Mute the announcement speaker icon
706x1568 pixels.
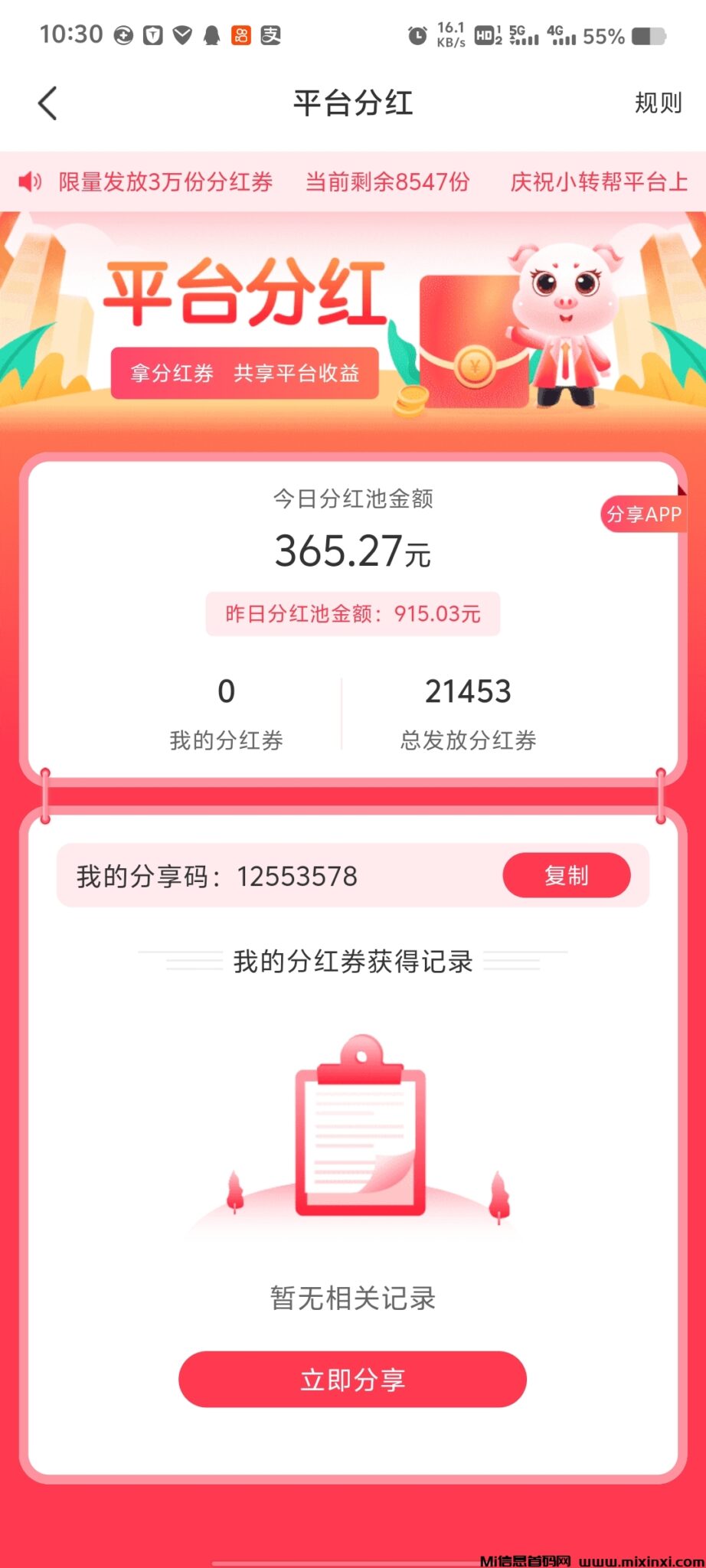pyautogui.click(x=28, y=182)
